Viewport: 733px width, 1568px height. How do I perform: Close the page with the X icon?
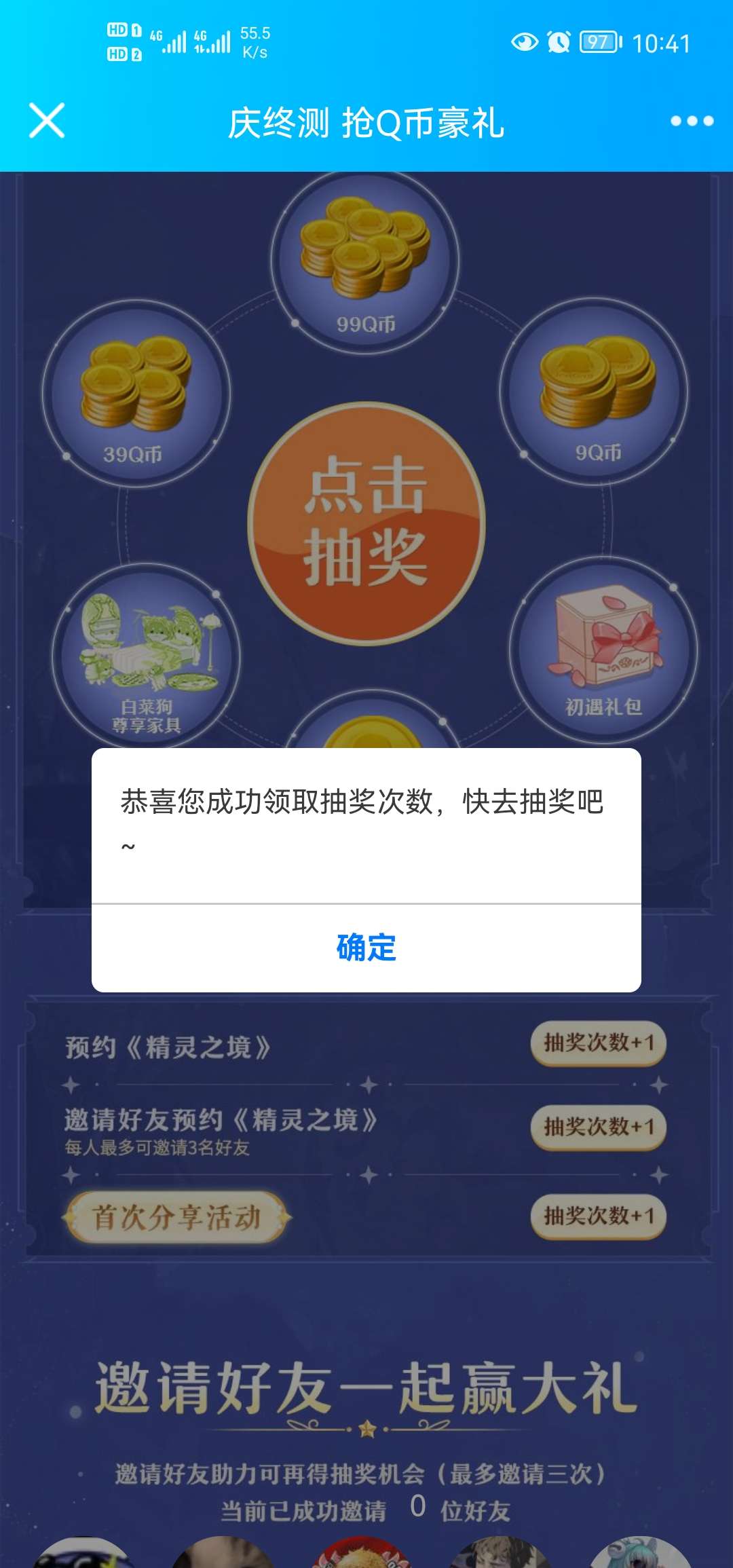47,121
